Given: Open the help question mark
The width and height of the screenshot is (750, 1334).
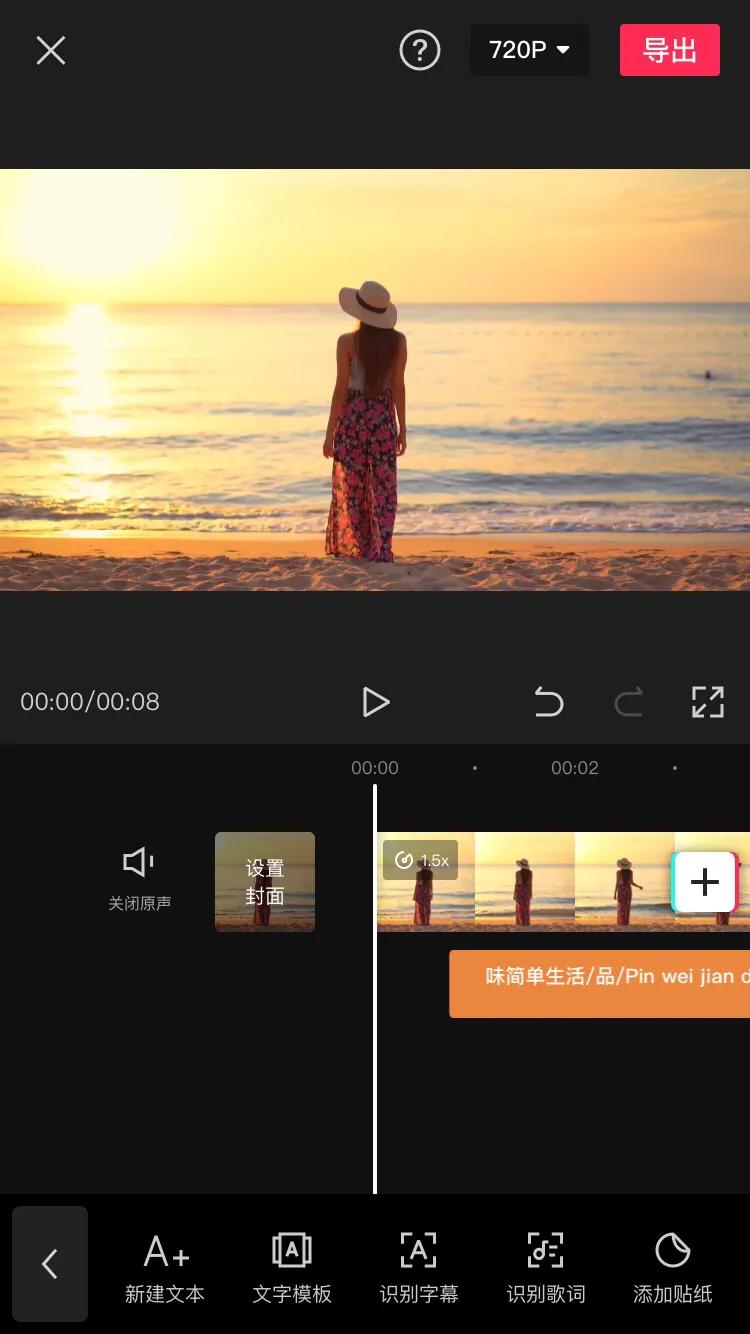Looking at the screenshot, I should pyautogui.click(x=420, y=50).
